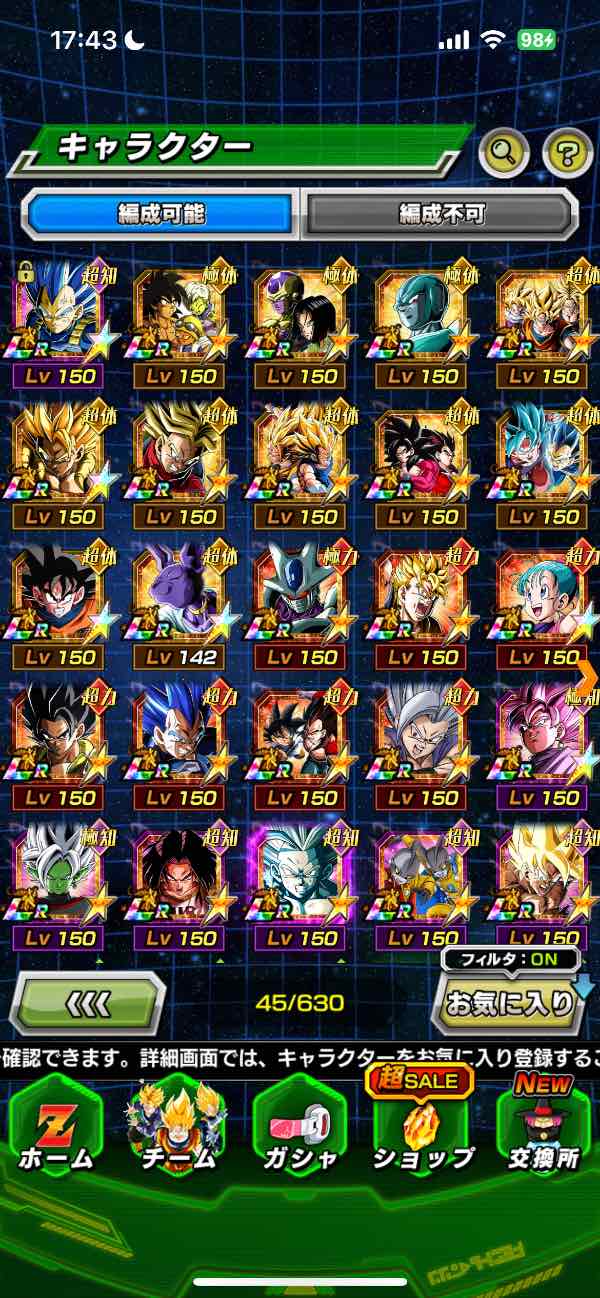Screen dimensions: 600x1298
Task: Open the チーム menu
Action: point(177,1124)
